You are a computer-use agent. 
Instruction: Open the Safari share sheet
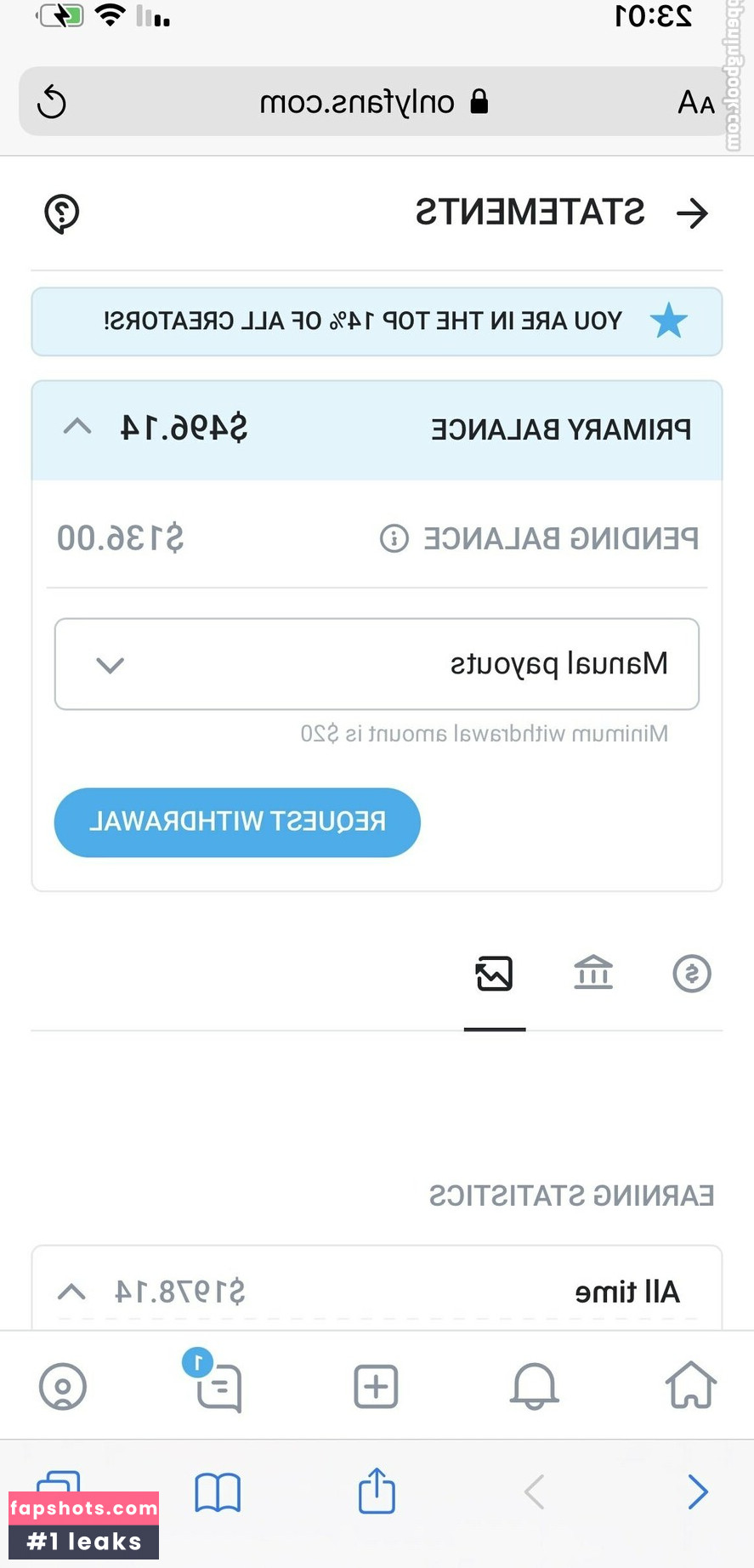[377, 1491]
